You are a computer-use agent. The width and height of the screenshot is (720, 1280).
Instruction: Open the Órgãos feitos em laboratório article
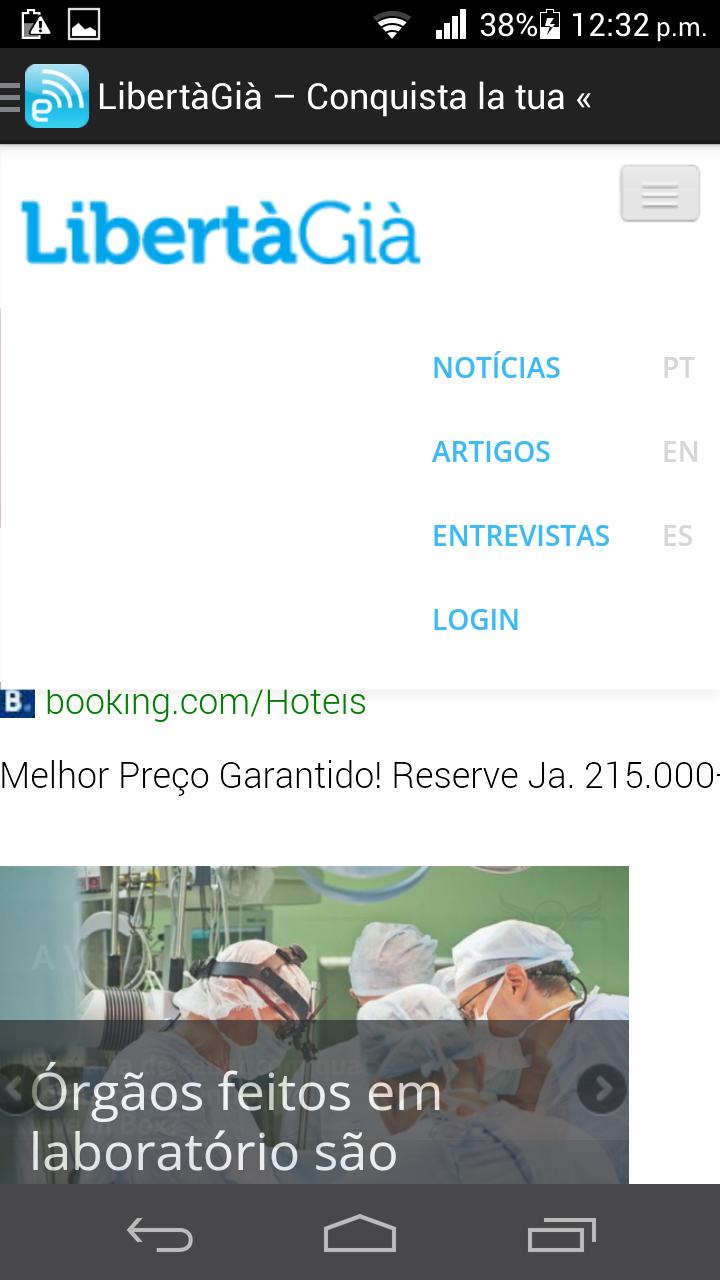click(235, 1121)
